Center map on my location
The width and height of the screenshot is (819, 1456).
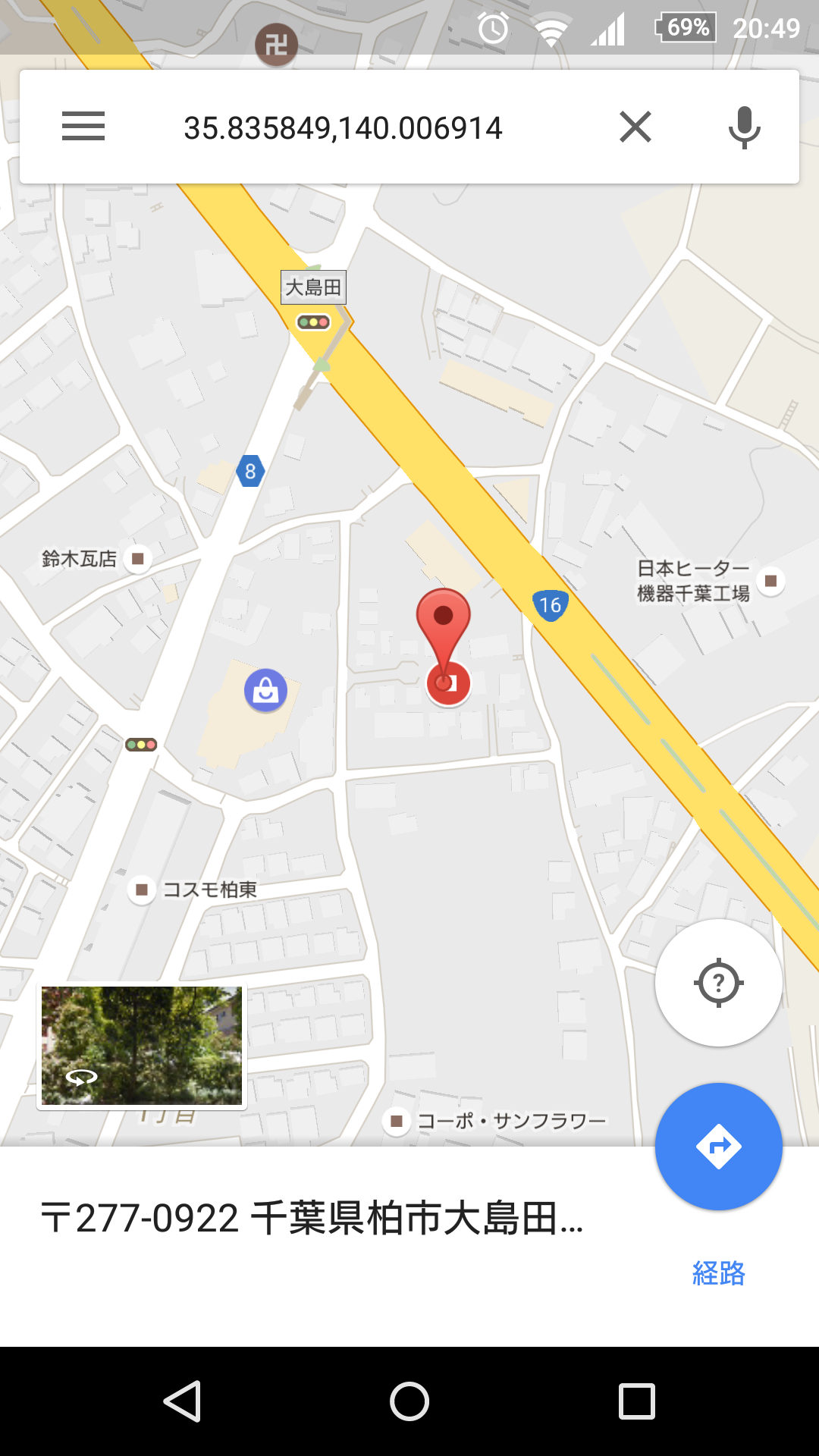coord(718,983)
